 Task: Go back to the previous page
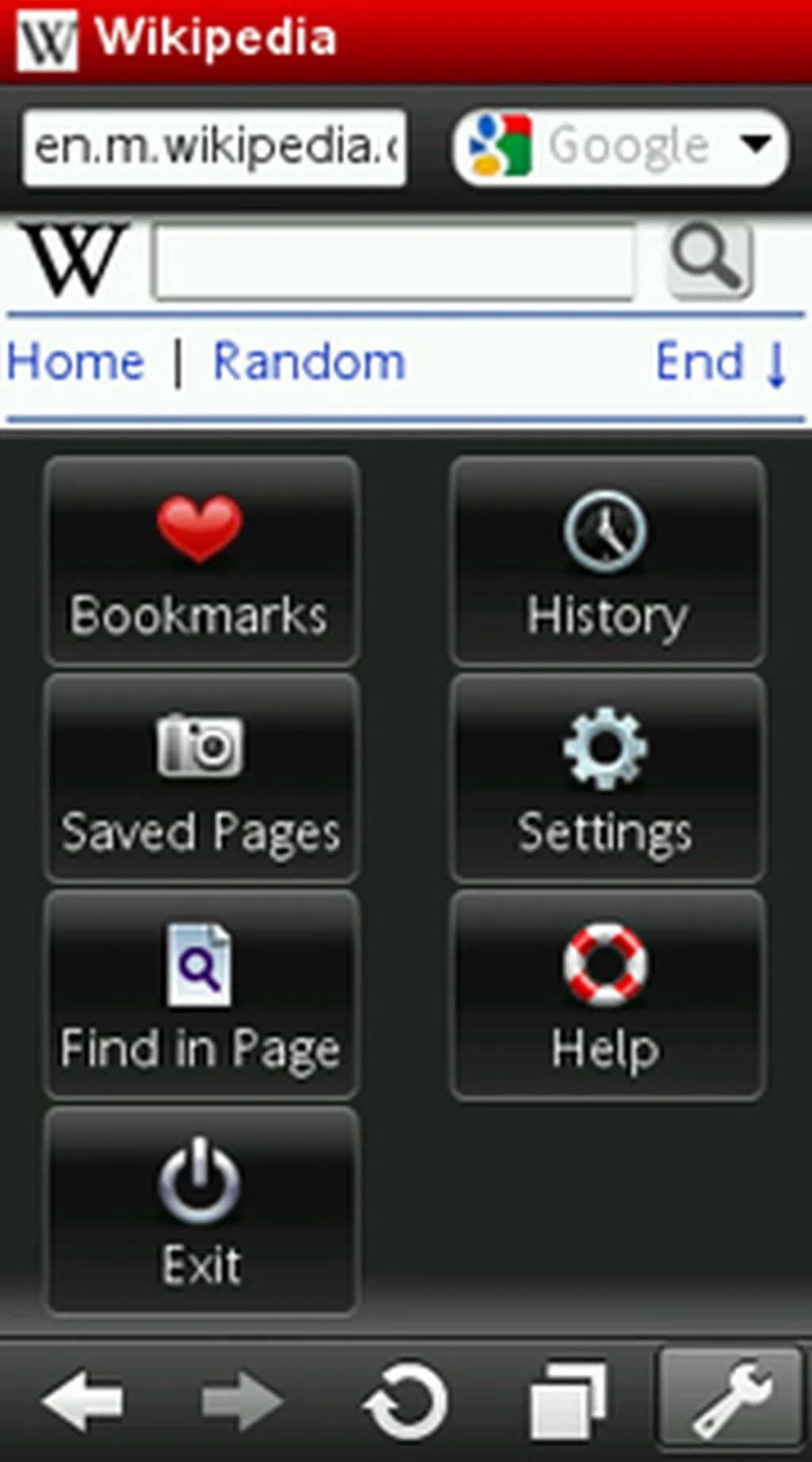82,1403
